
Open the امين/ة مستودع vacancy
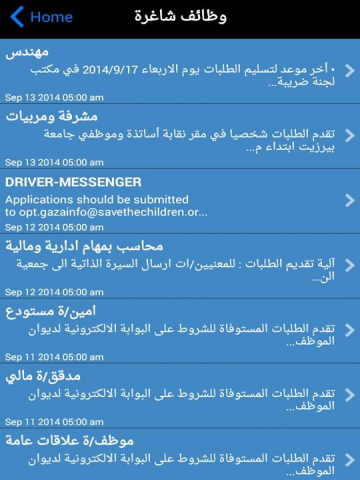180,331
